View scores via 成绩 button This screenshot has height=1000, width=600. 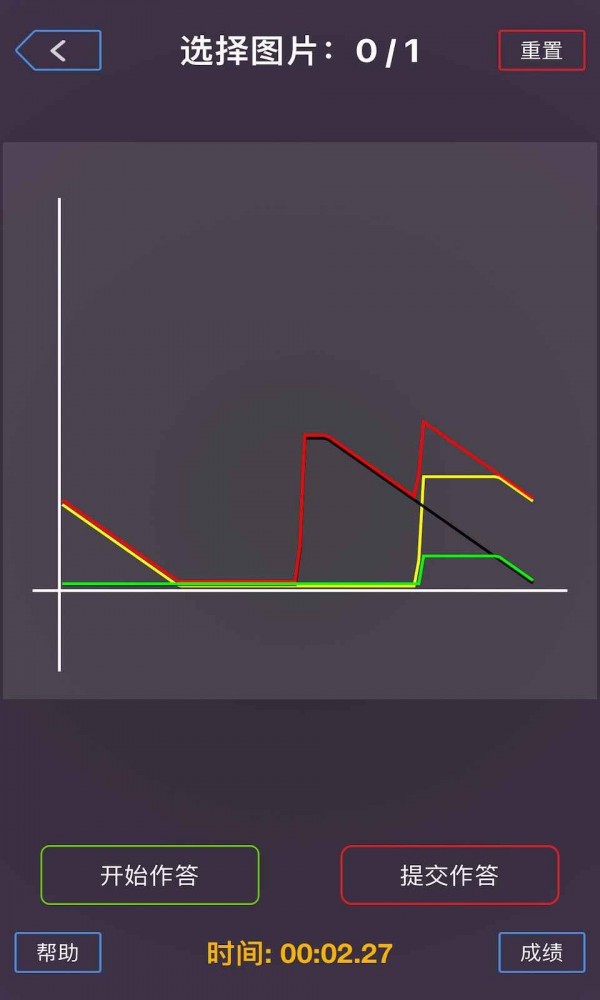[x=541, y=952]
